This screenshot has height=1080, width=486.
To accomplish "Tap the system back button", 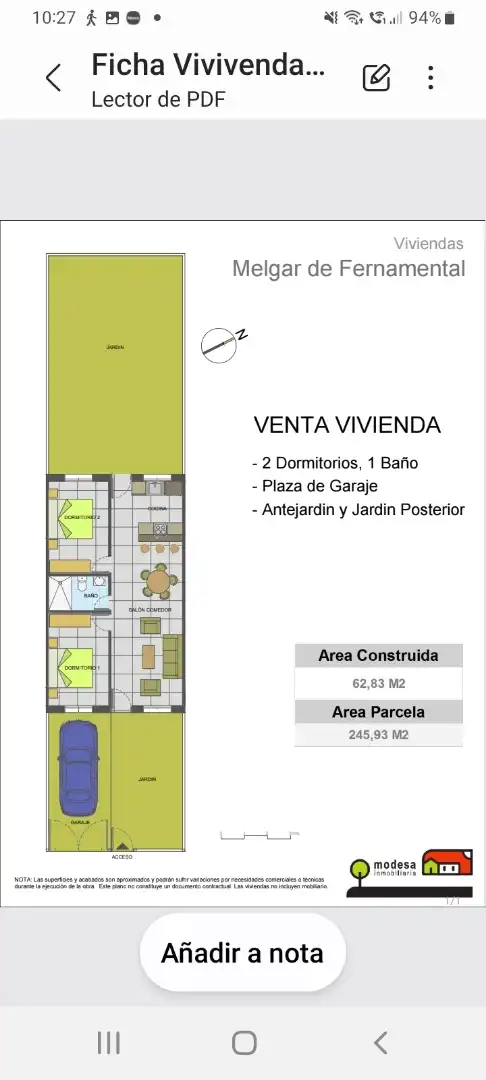I will 381,1043.
